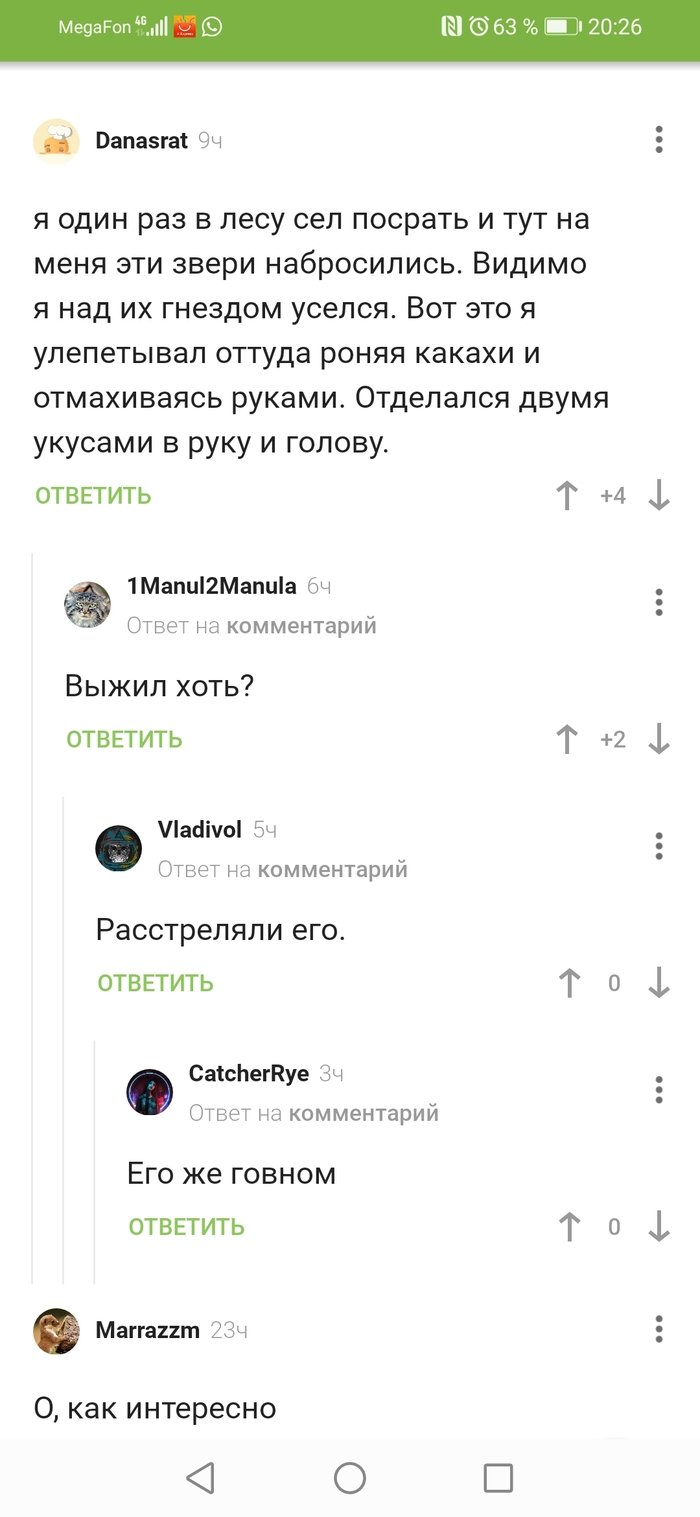
Task: Open 1Manul2Manula's profile
Action: coord(211,586)
